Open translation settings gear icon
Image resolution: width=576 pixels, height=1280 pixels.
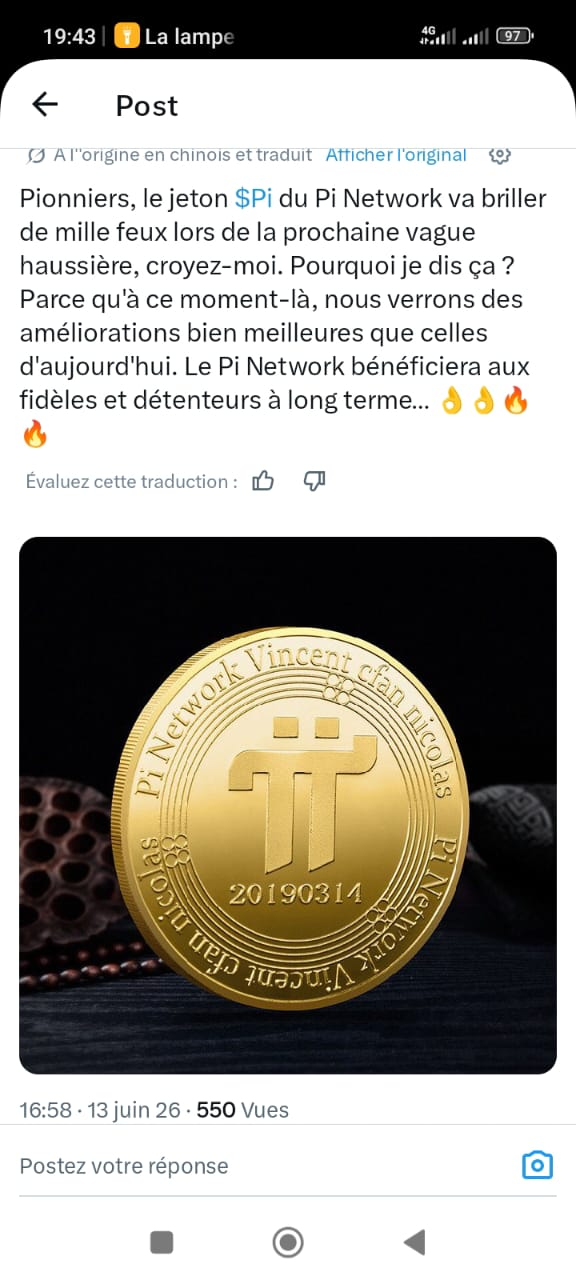point(500,155)
